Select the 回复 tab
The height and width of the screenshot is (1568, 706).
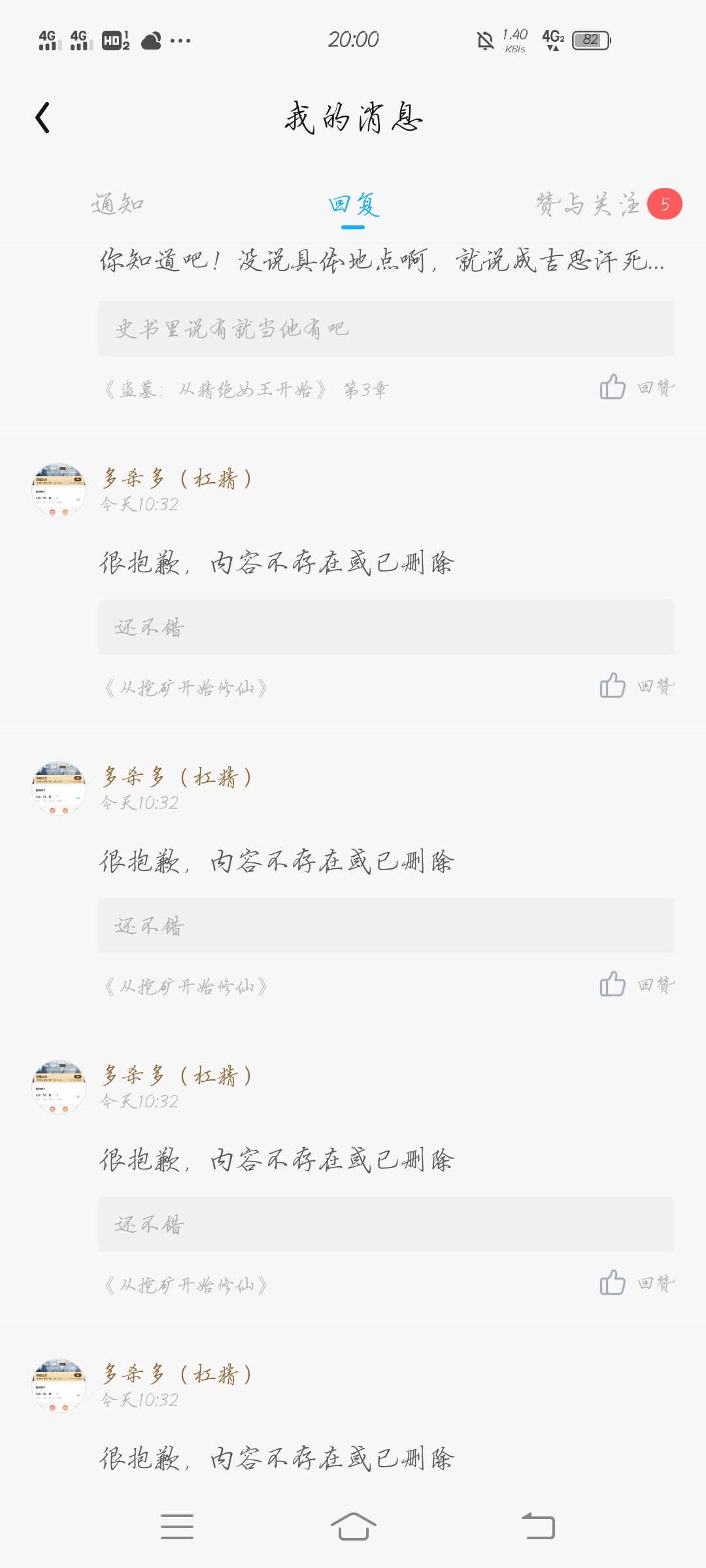point(353,204)
